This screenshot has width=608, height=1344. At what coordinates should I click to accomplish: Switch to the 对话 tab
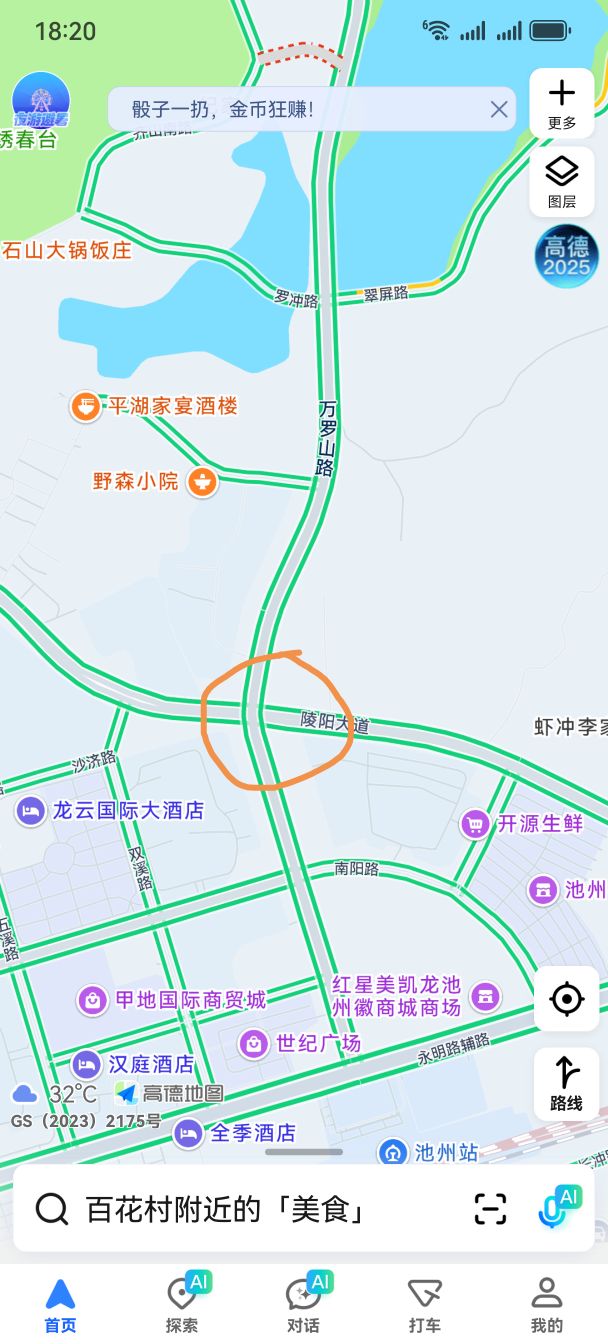[303, 1305]
